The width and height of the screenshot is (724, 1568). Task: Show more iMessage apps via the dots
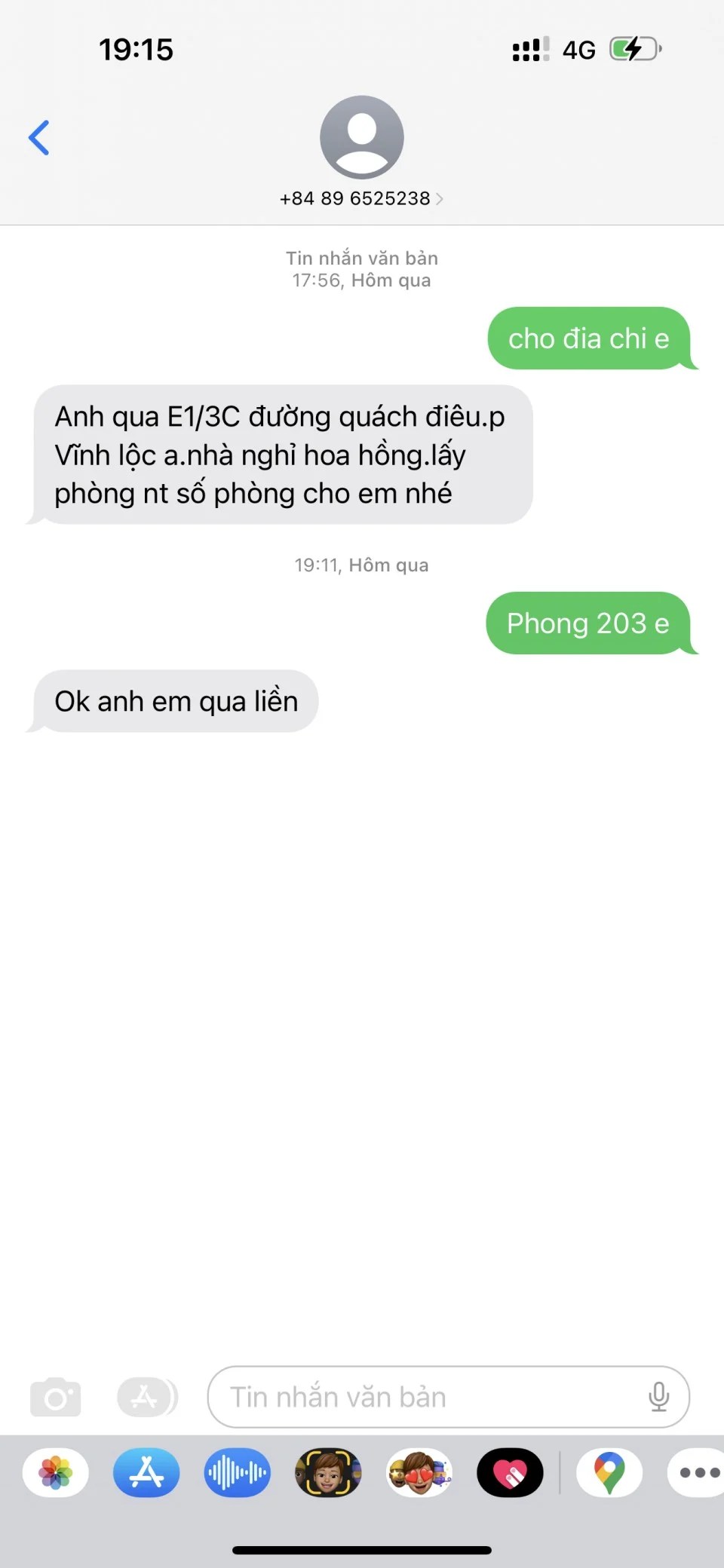point(698,1472)
